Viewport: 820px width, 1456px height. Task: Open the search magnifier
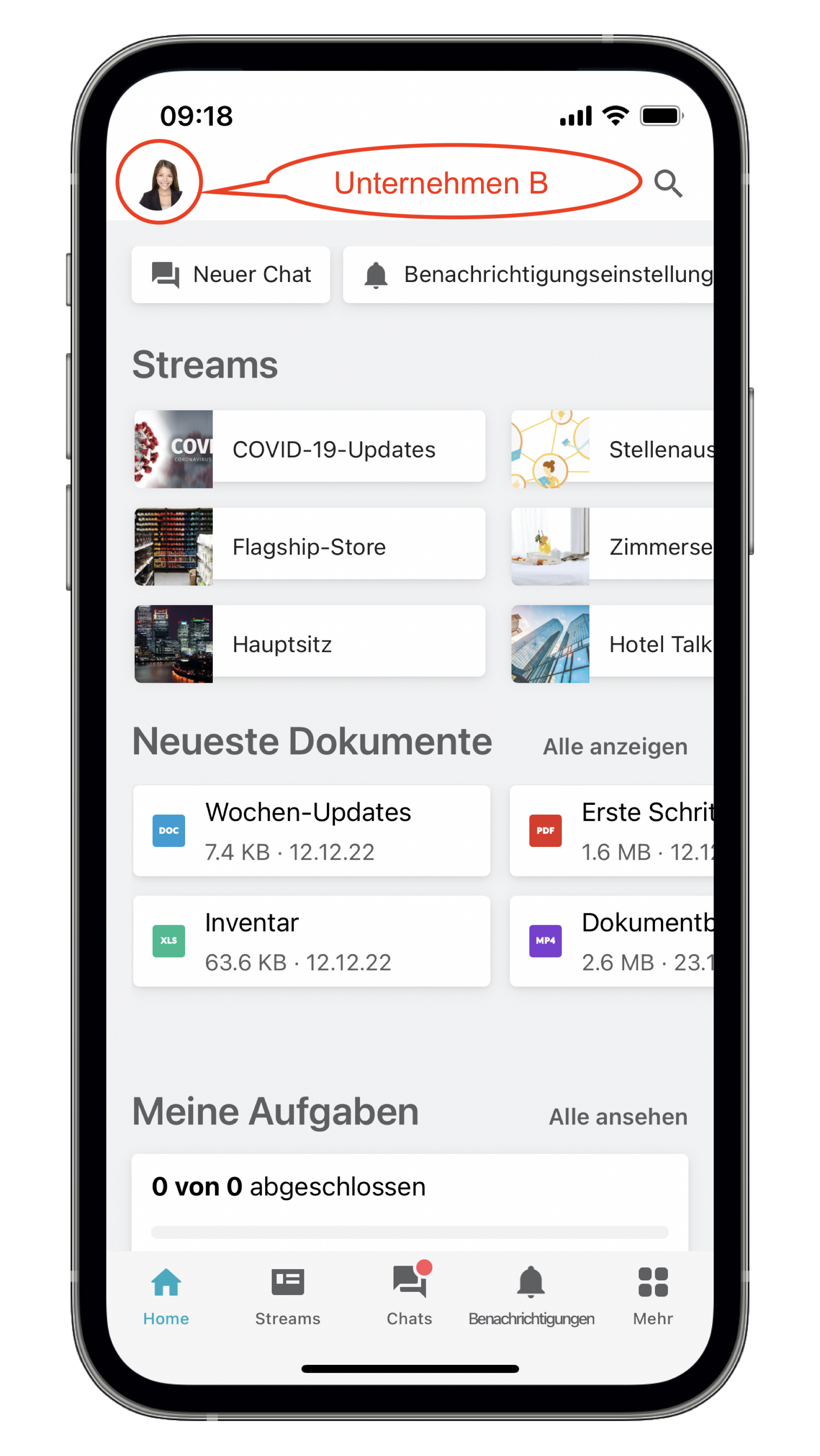tap(668, 184)
